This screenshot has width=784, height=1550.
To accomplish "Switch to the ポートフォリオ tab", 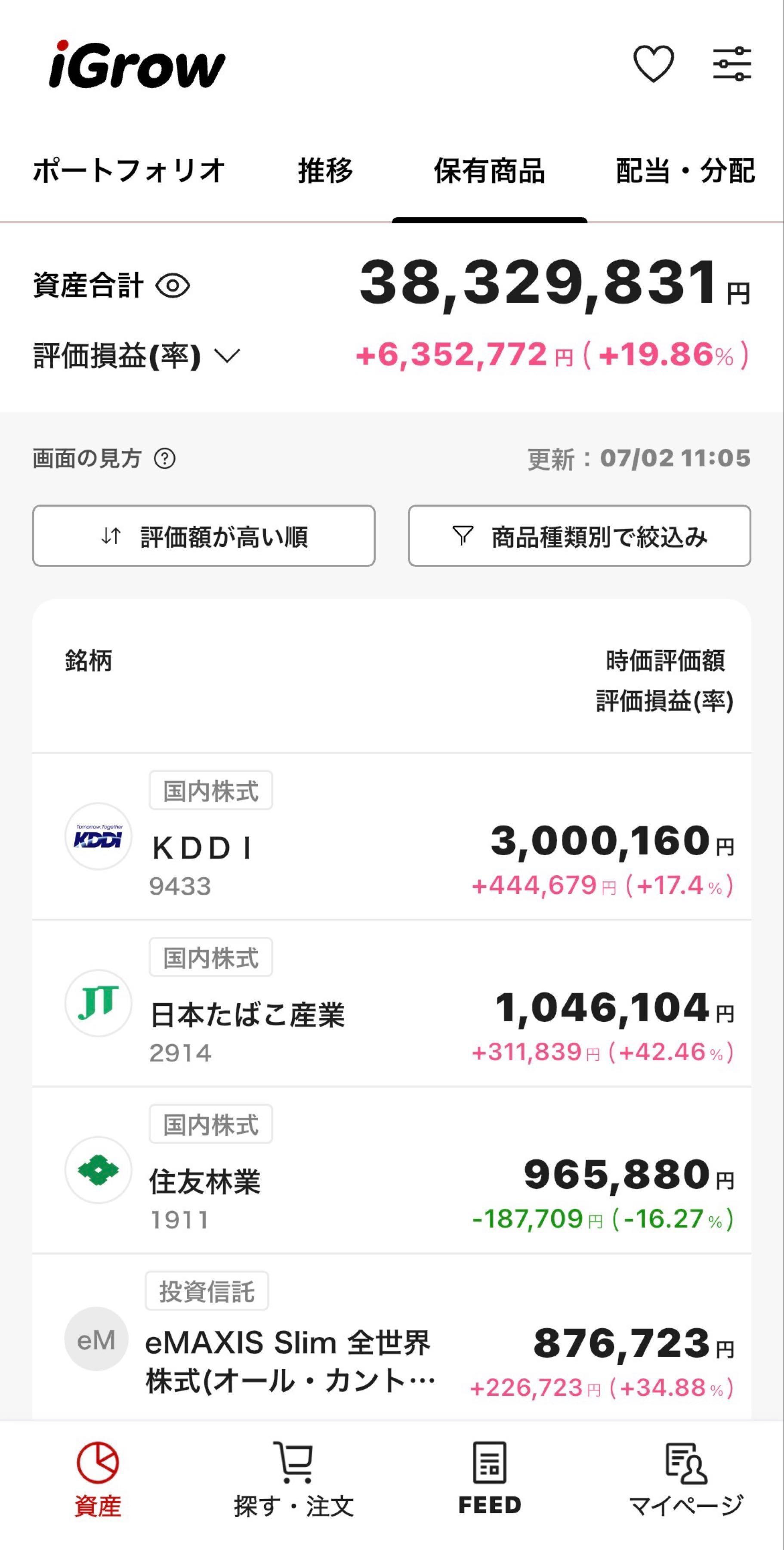I will click(129, 171).
